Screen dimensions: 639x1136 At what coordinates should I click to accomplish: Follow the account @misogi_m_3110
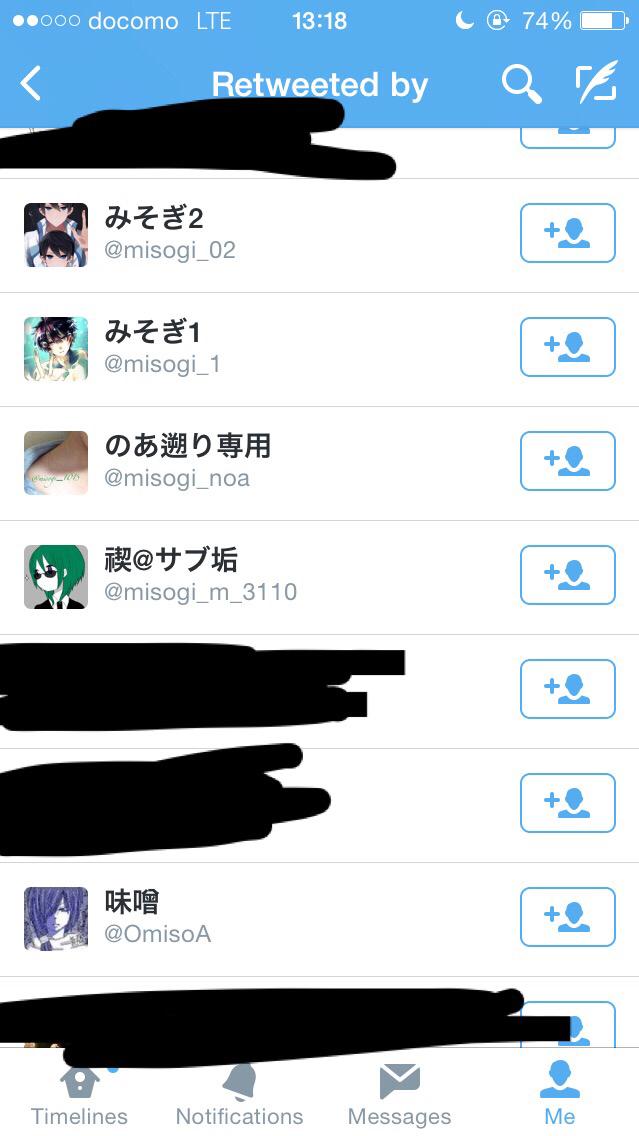pos(567,575)
